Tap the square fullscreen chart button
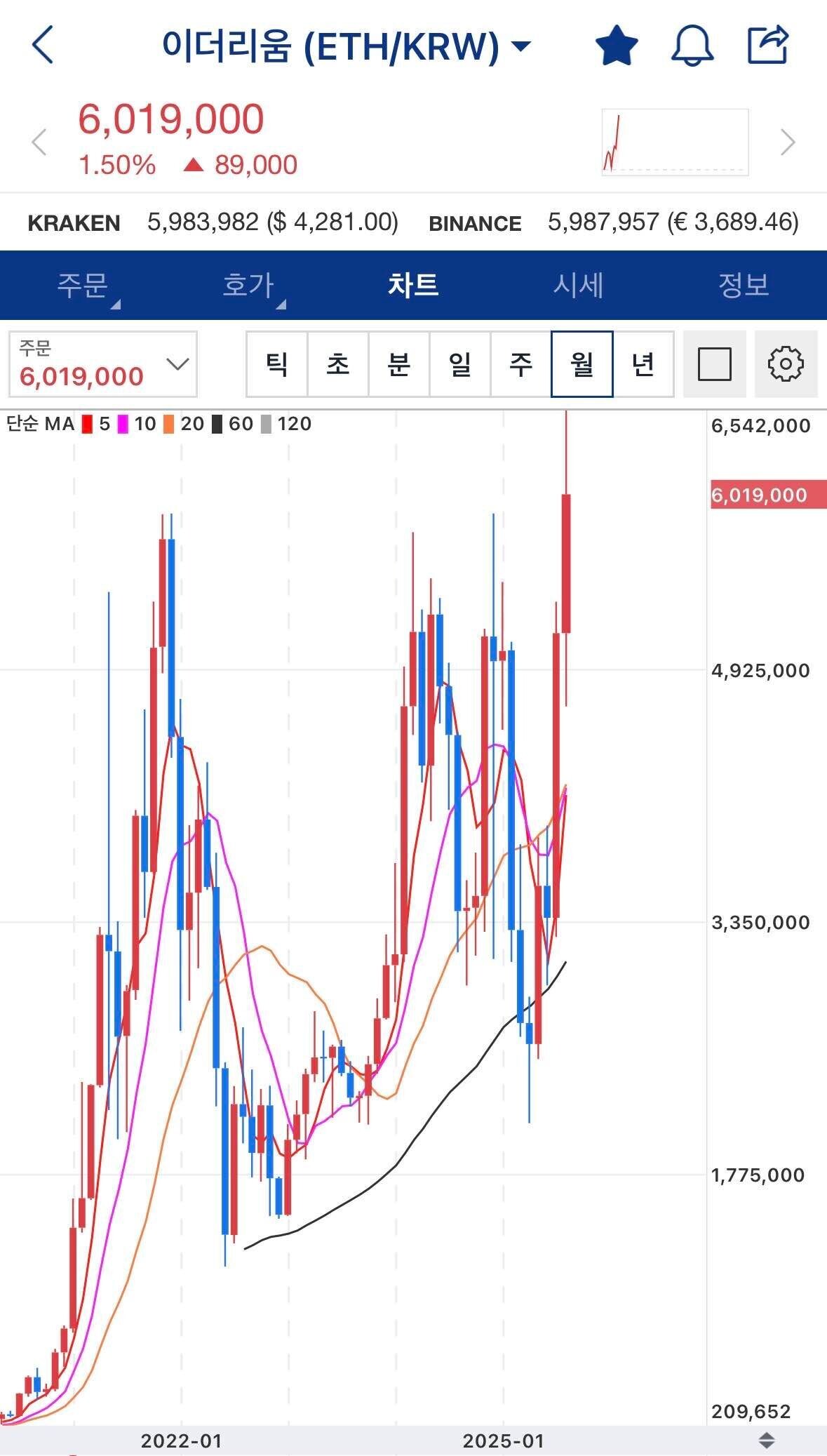The image size is (827, 1456). pyautogui.click(x=715, y=364)
